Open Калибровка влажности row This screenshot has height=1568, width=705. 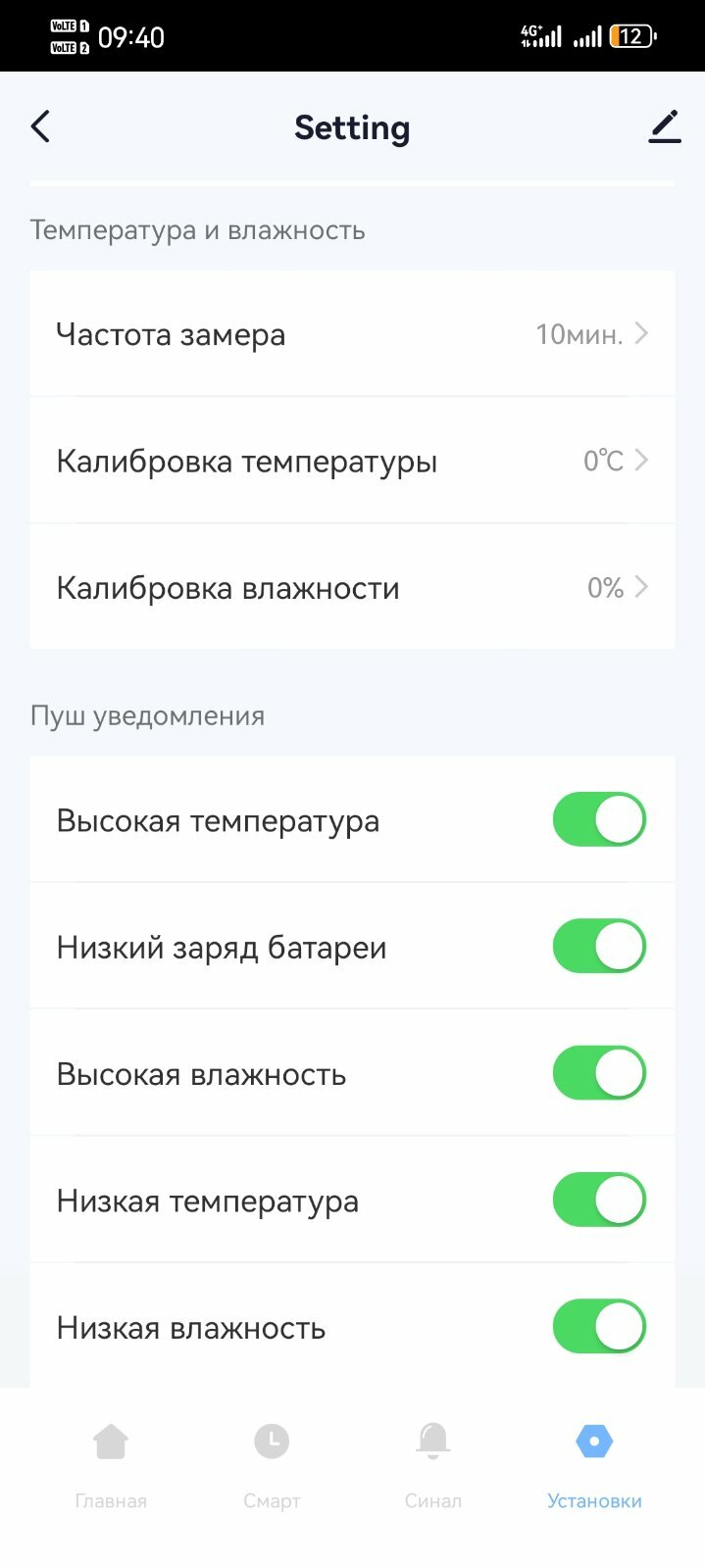(x=352, y=587)
